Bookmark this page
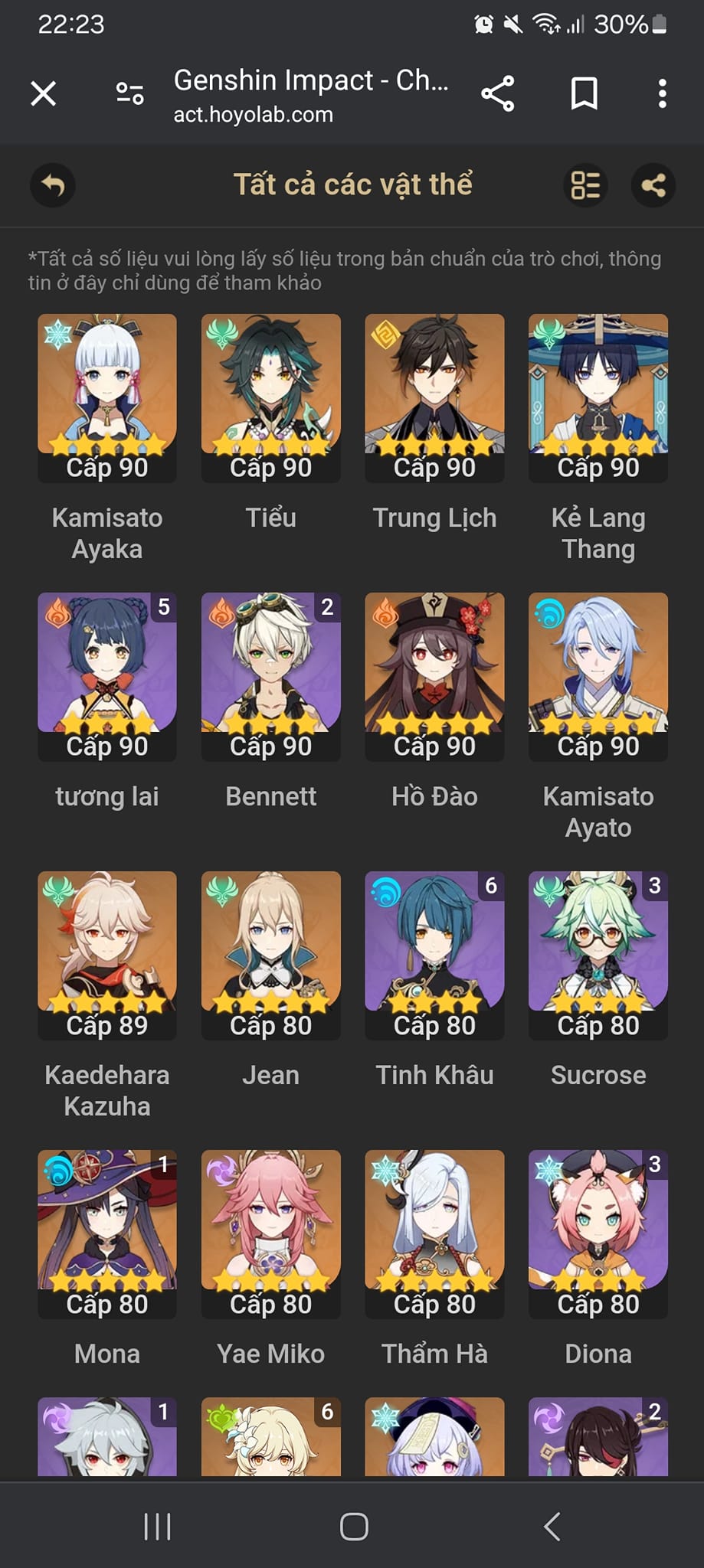Image resolution: width=704 pixels, height=1568 pixels. 584,94
